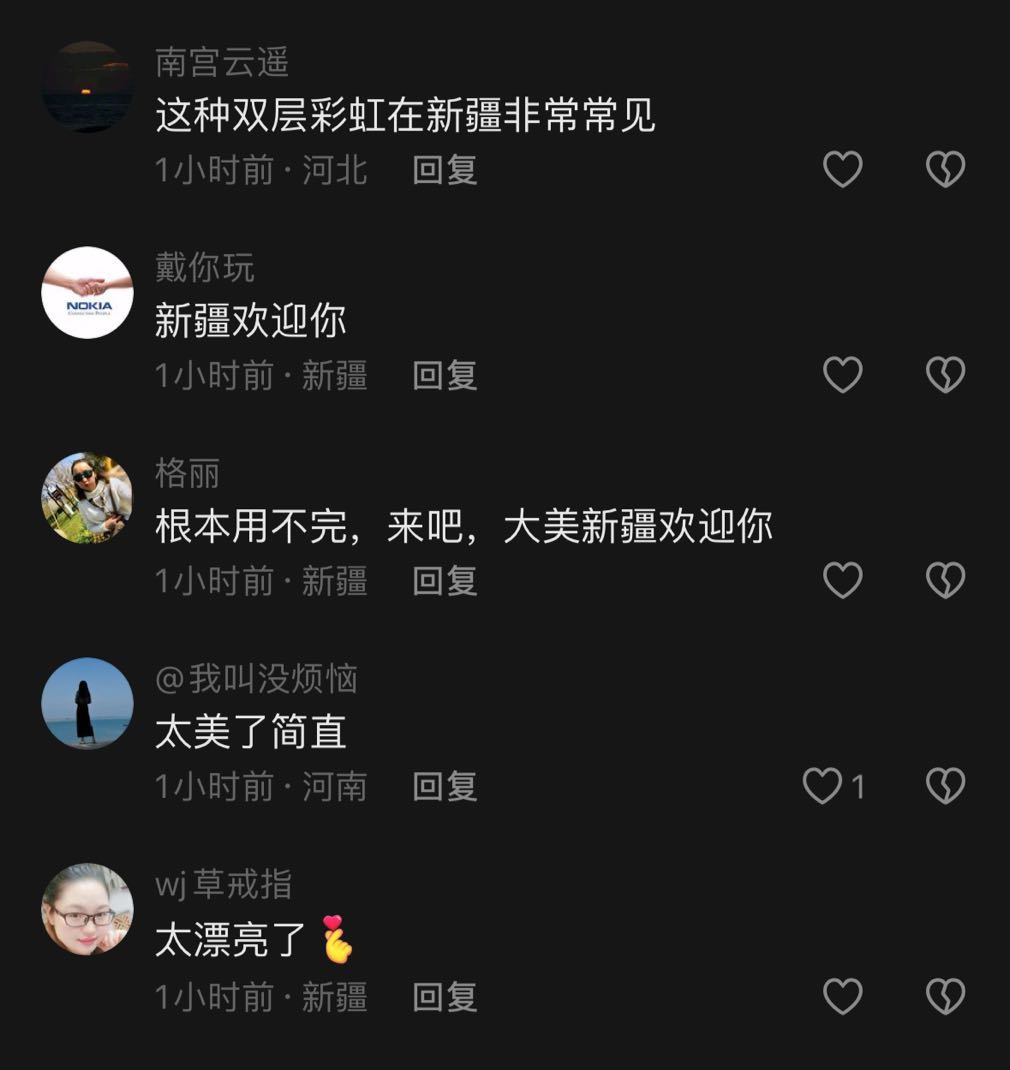Open 南宫云遥's profile avatar
This screenshot has width=1010, height=1070.
tap(87, 87)
